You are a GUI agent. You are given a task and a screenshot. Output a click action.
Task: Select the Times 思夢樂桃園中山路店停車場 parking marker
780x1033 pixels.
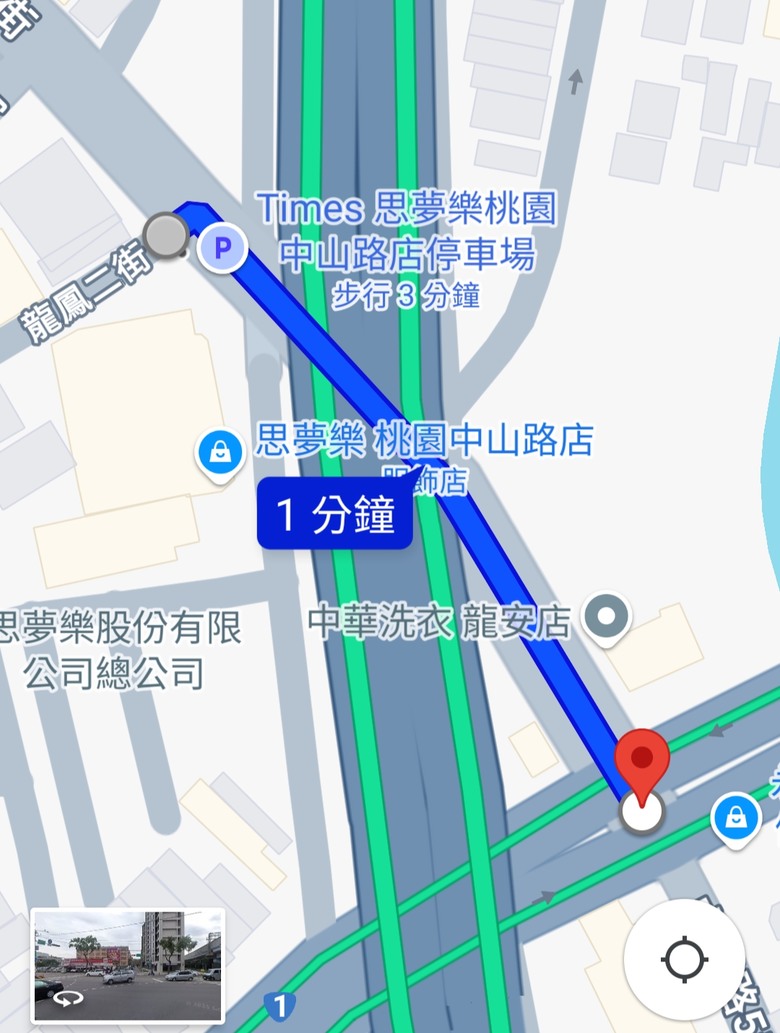[x=222, y=247]
